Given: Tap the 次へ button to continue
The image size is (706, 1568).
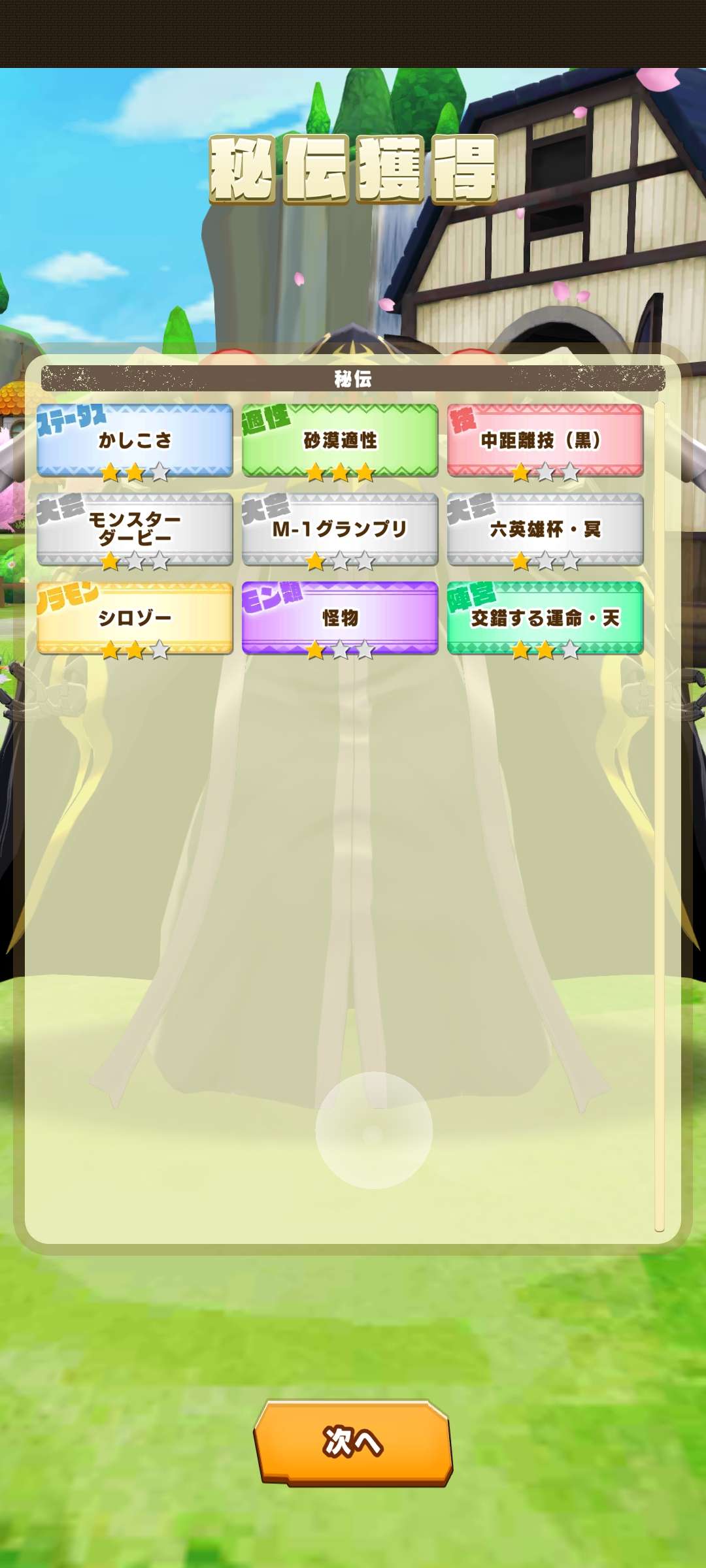Looking at the screenshot, I should (353, 1441).
